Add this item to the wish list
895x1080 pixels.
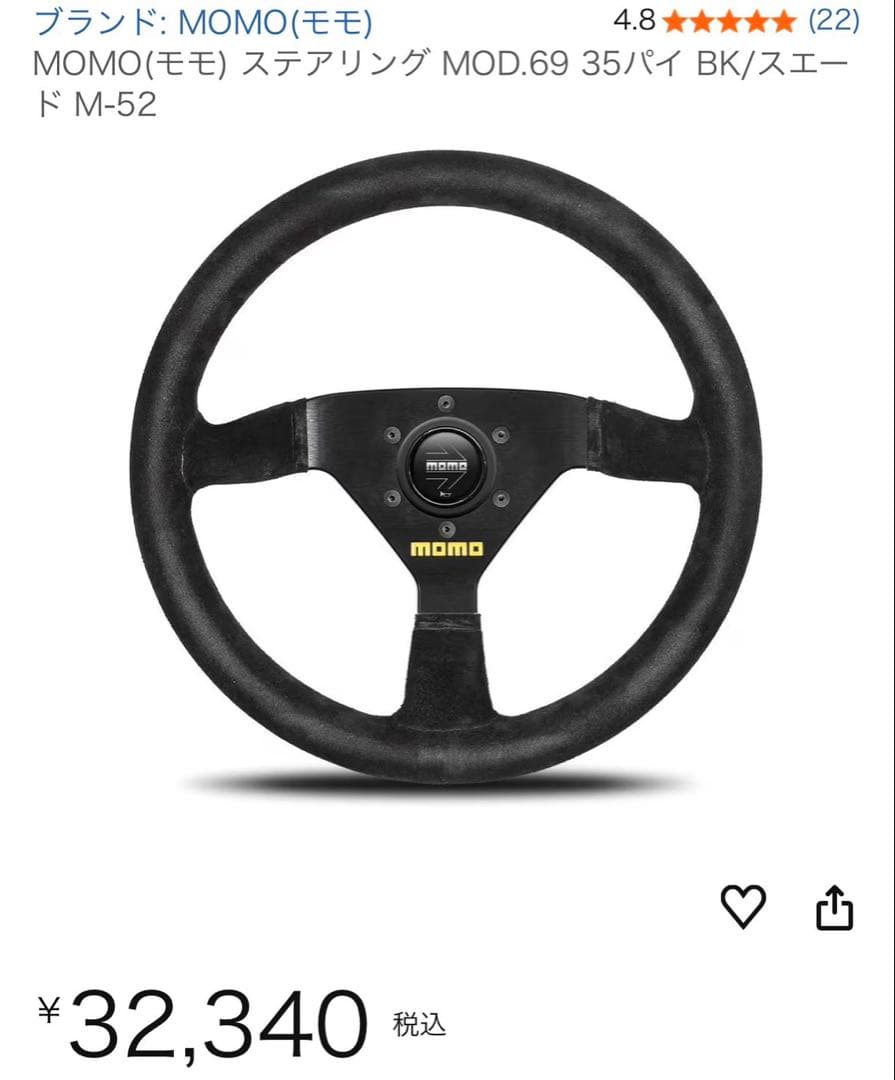[743, 908]
